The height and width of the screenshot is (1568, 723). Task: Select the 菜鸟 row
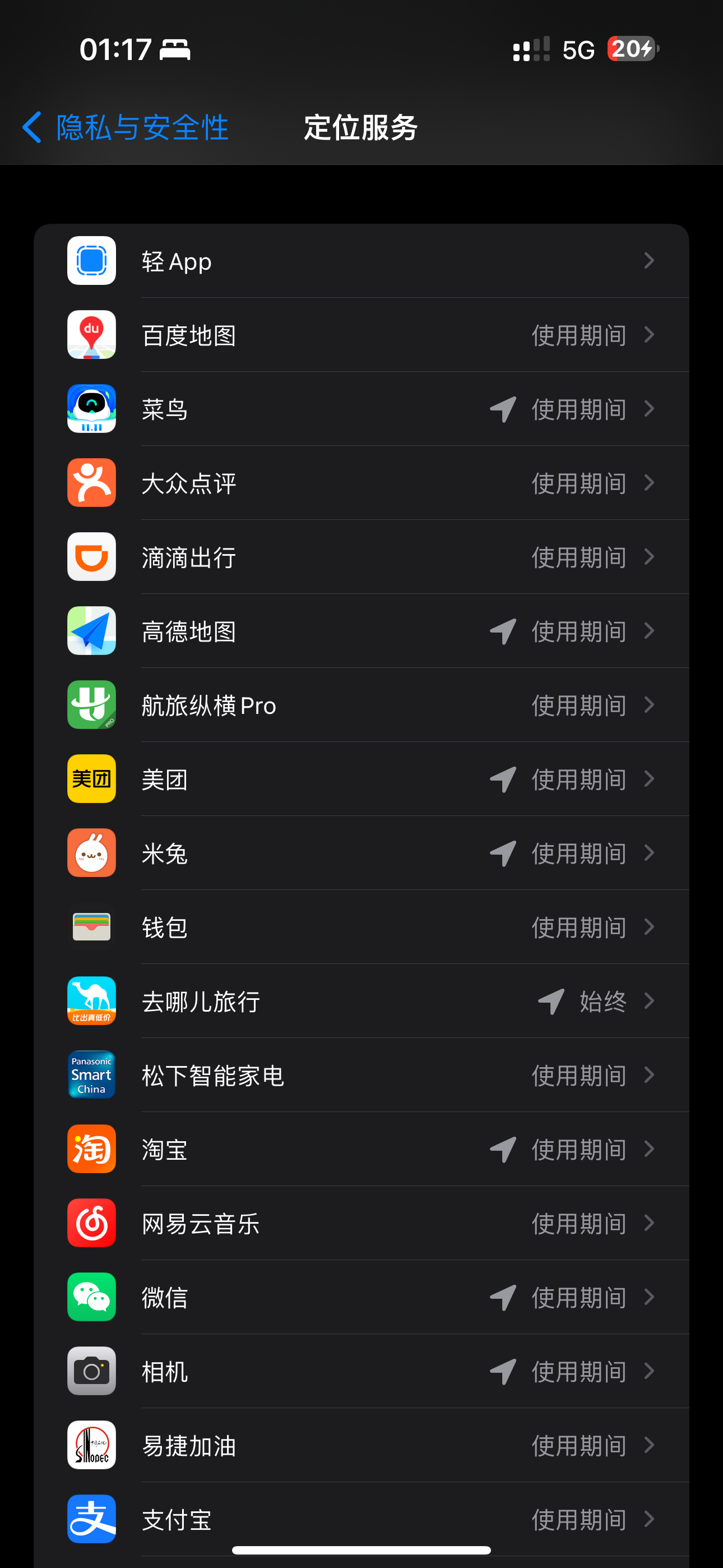coord(361,409)
